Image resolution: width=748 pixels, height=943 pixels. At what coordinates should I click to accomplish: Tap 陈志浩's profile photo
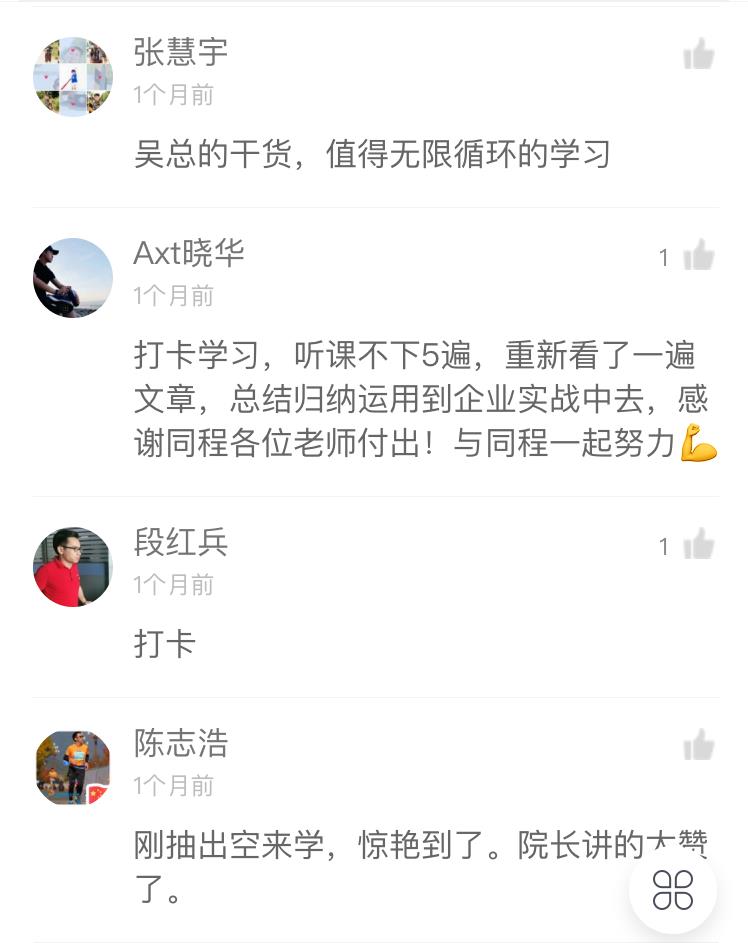pos(73,767)
